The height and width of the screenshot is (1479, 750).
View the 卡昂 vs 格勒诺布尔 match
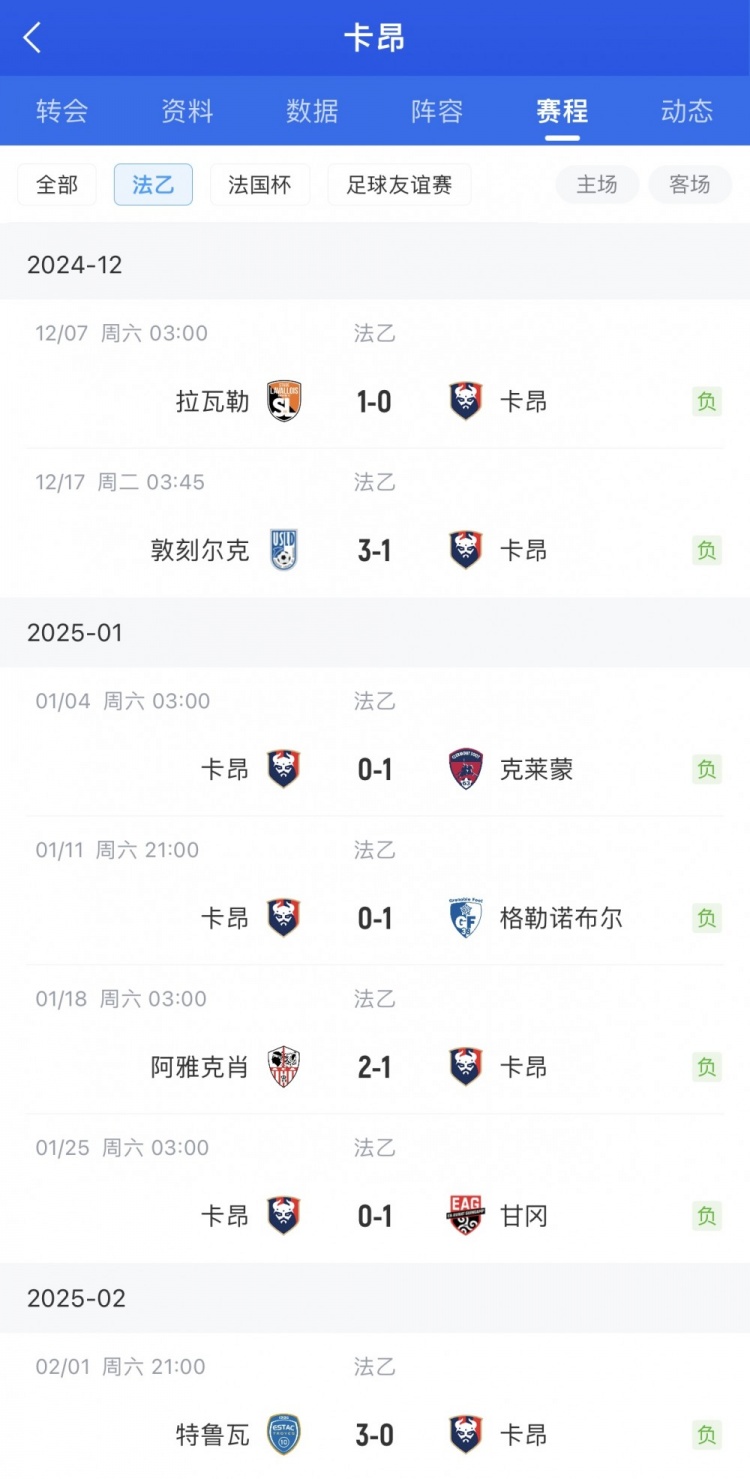click(x=375, y=918)
